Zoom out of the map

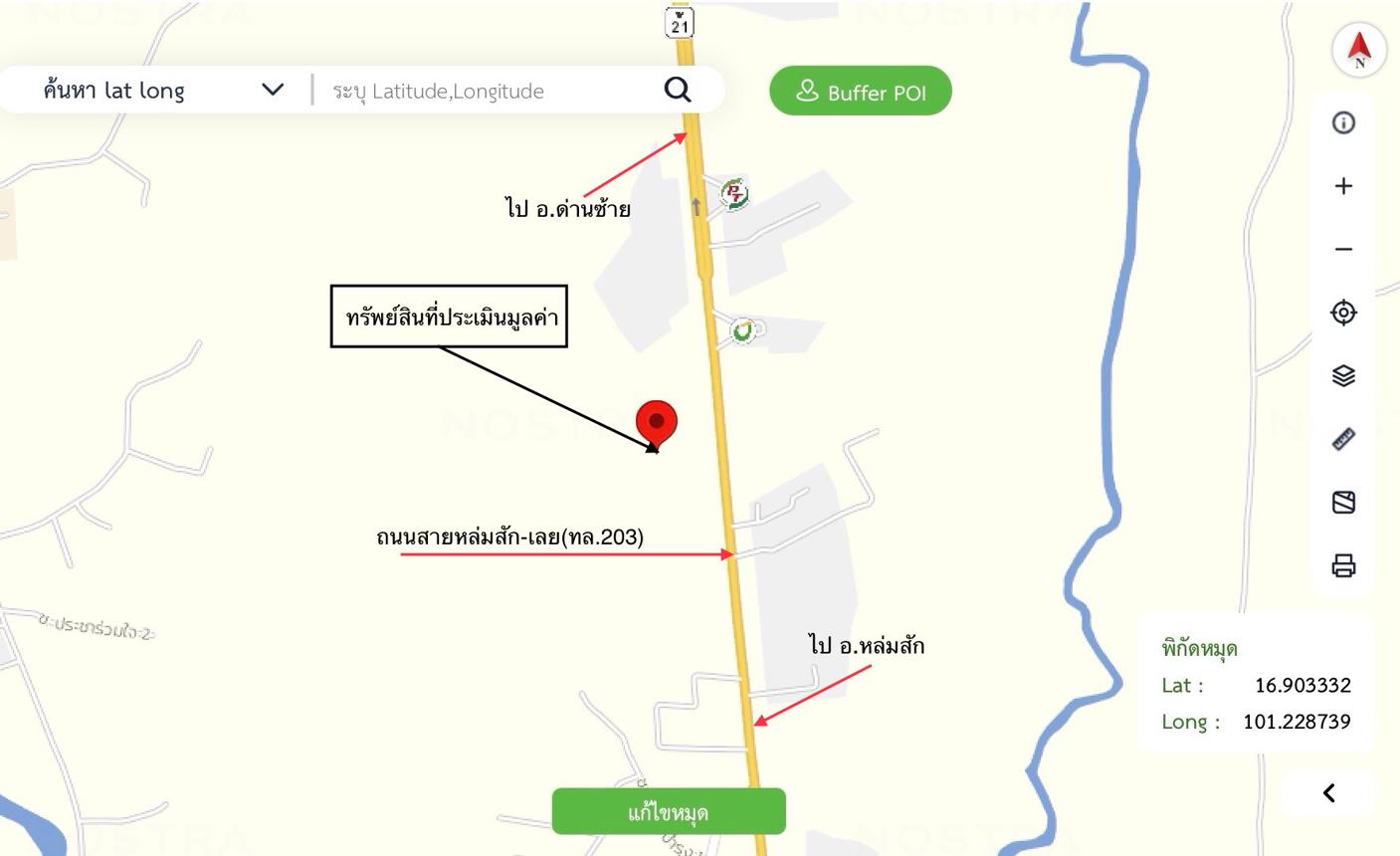click(x=1343, y=249)
